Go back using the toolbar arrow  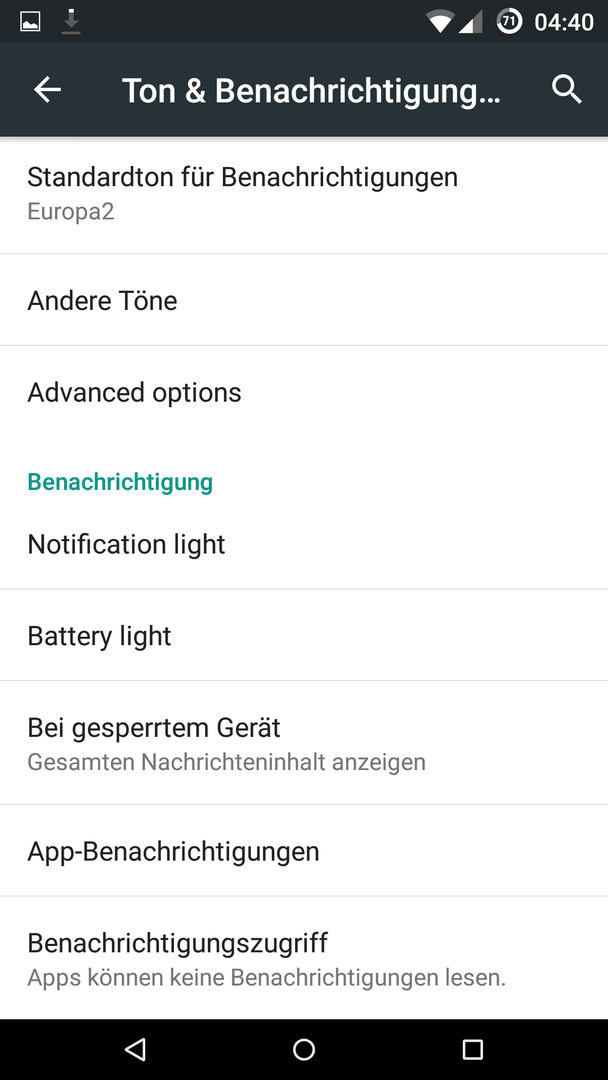[x=48, y=90]
